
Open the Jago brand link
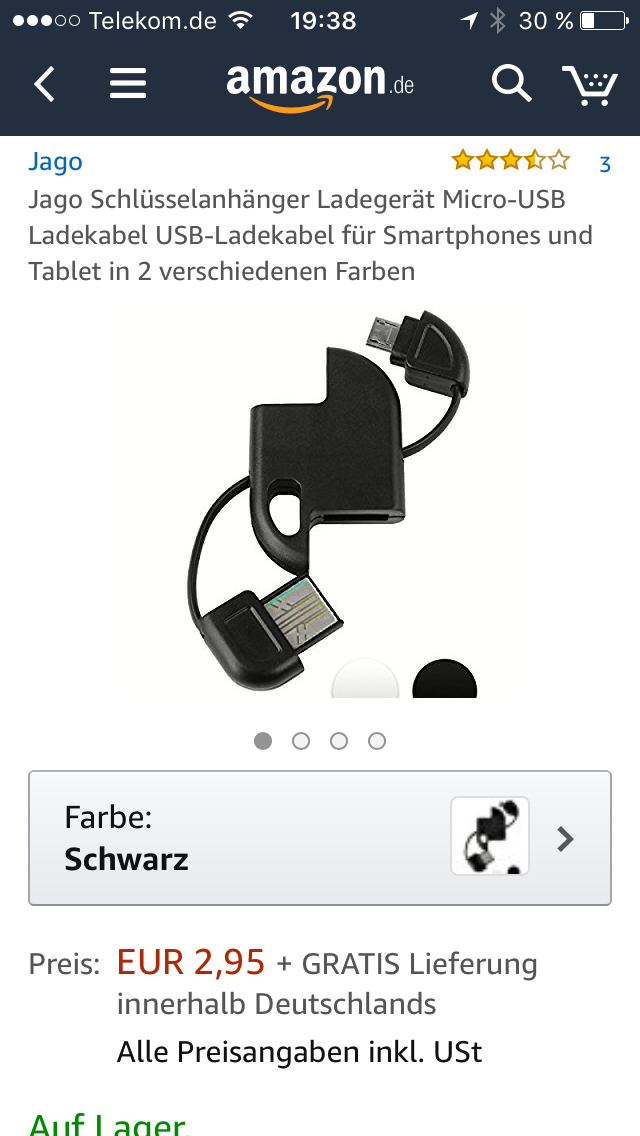pos(55,162)
